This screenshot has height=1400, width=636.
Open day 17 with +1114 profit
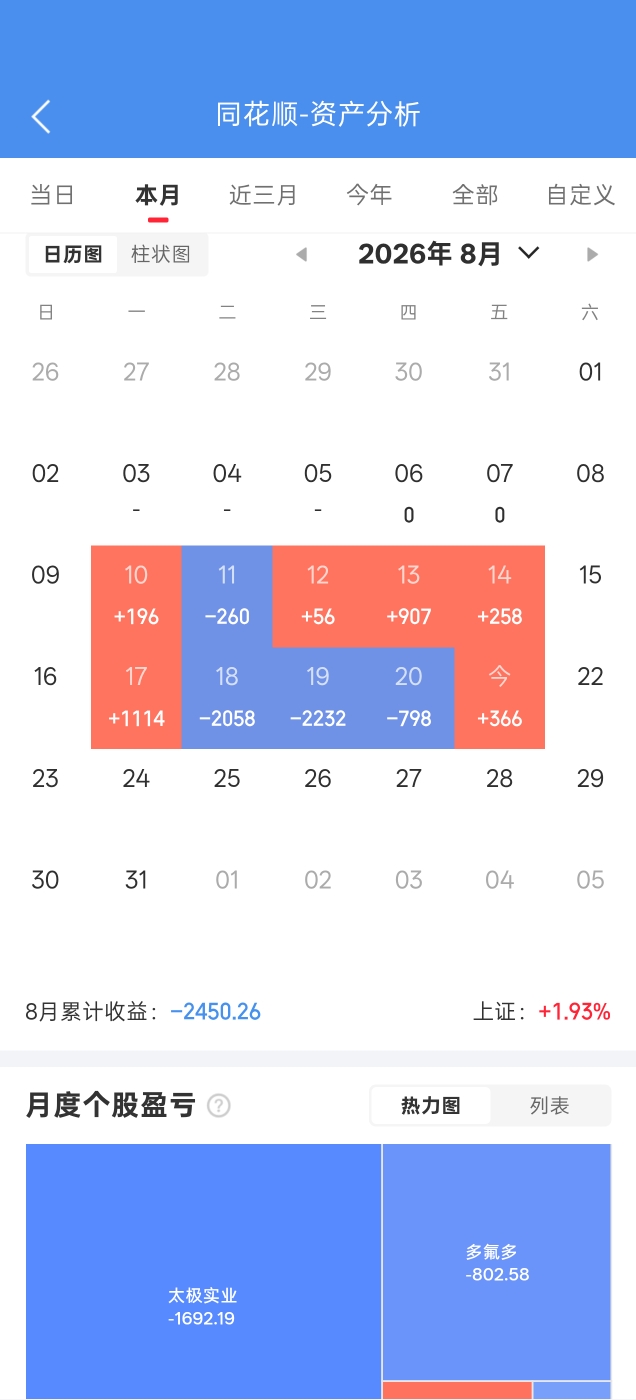click(136, 698)
